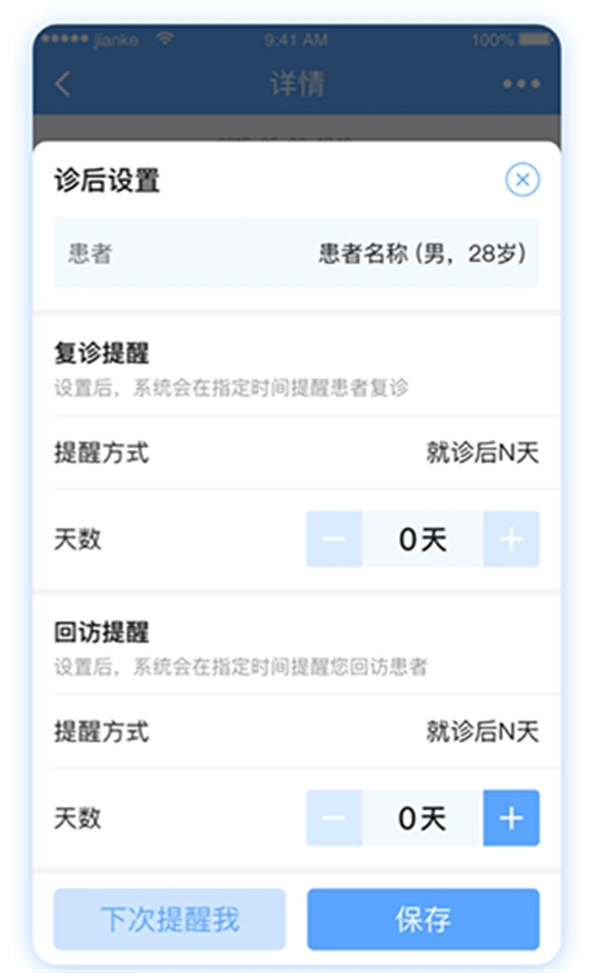This screenshot has height=973, width=600.
Task: Tap 下次提醒我 button
Action: (169, 919)
